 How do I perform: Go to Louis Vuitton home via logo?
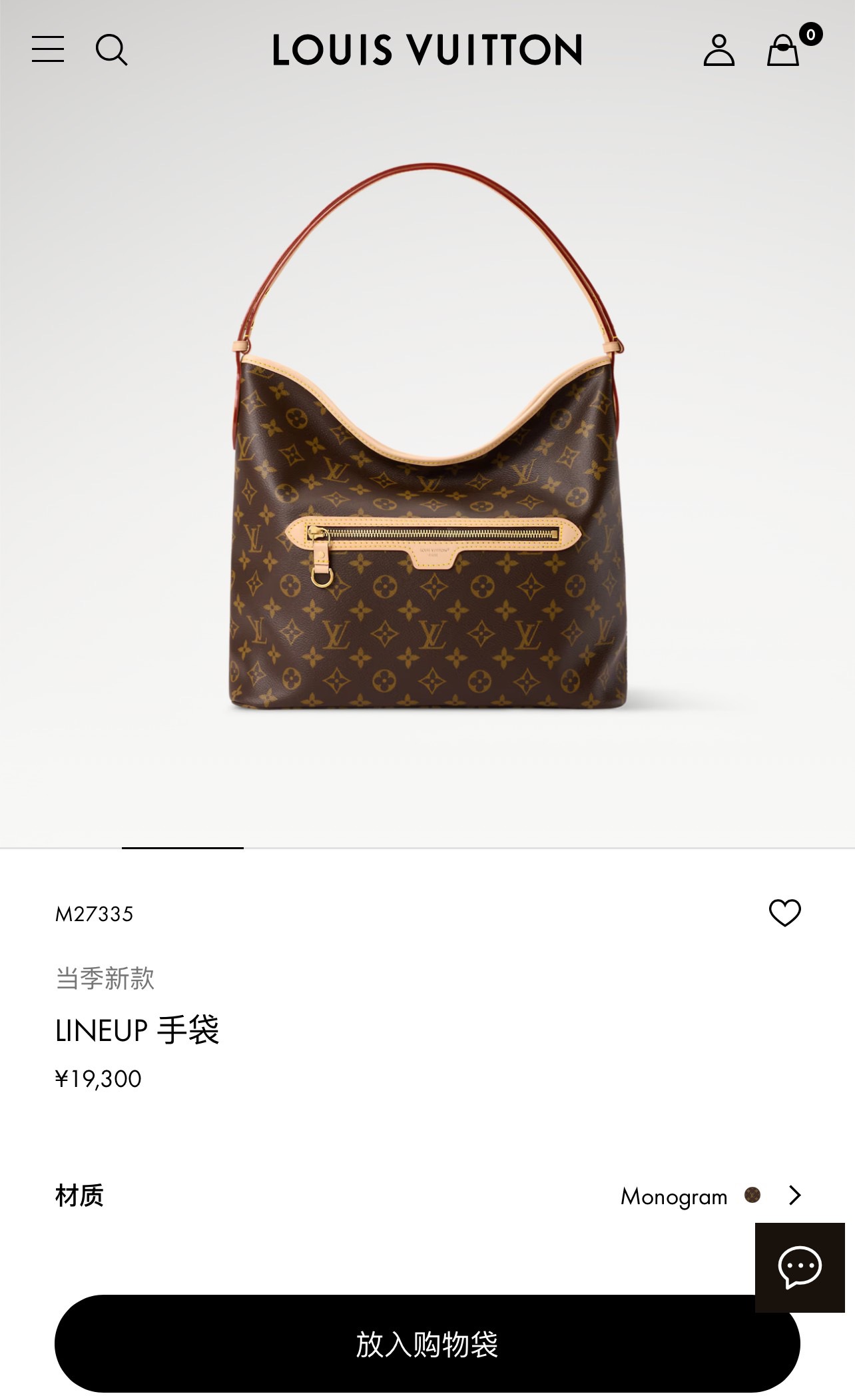[x=427, y=50]
